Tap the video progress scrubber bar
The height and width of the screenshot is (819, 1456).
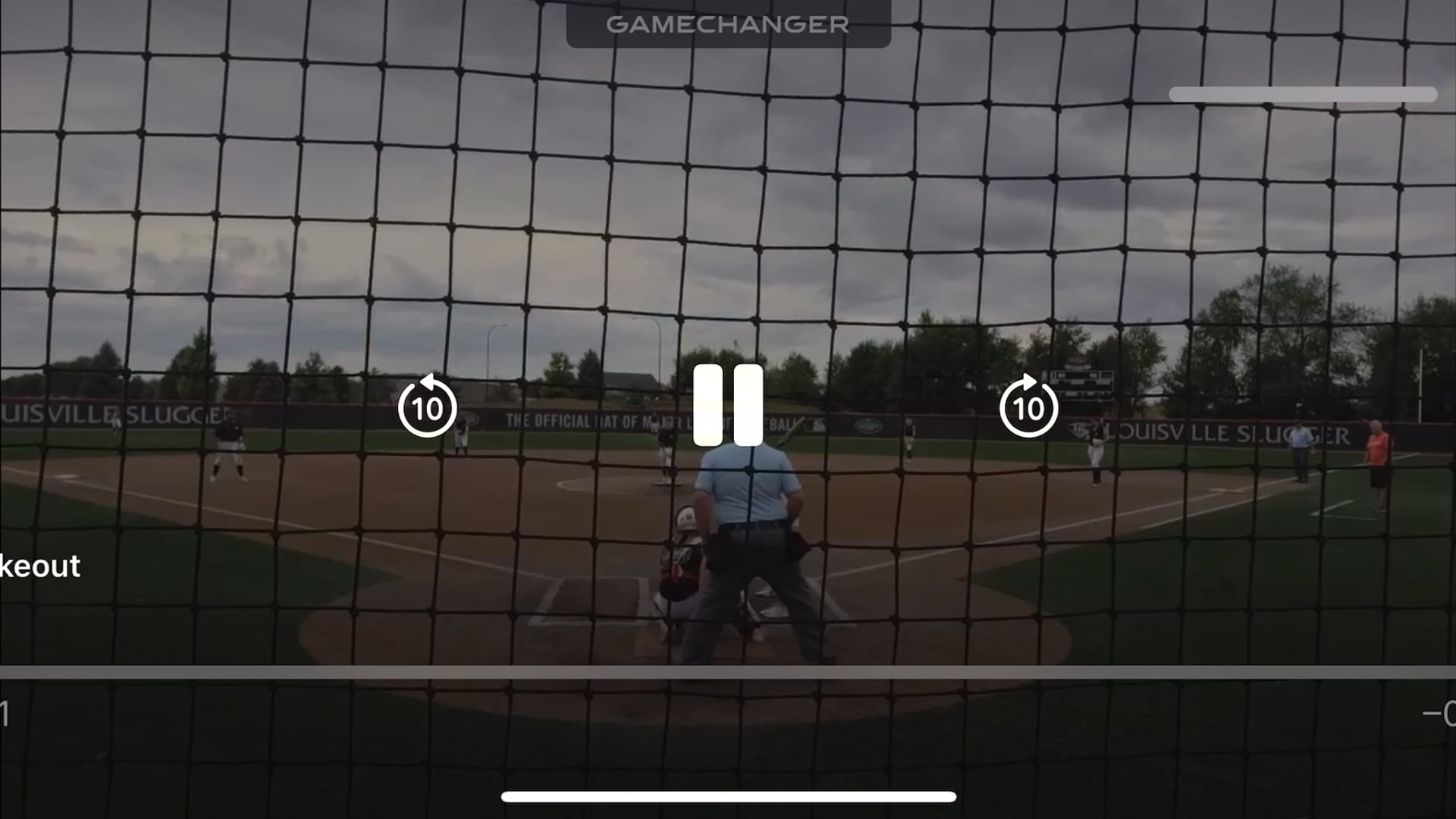pyautogui.click(x=728, y=672)
